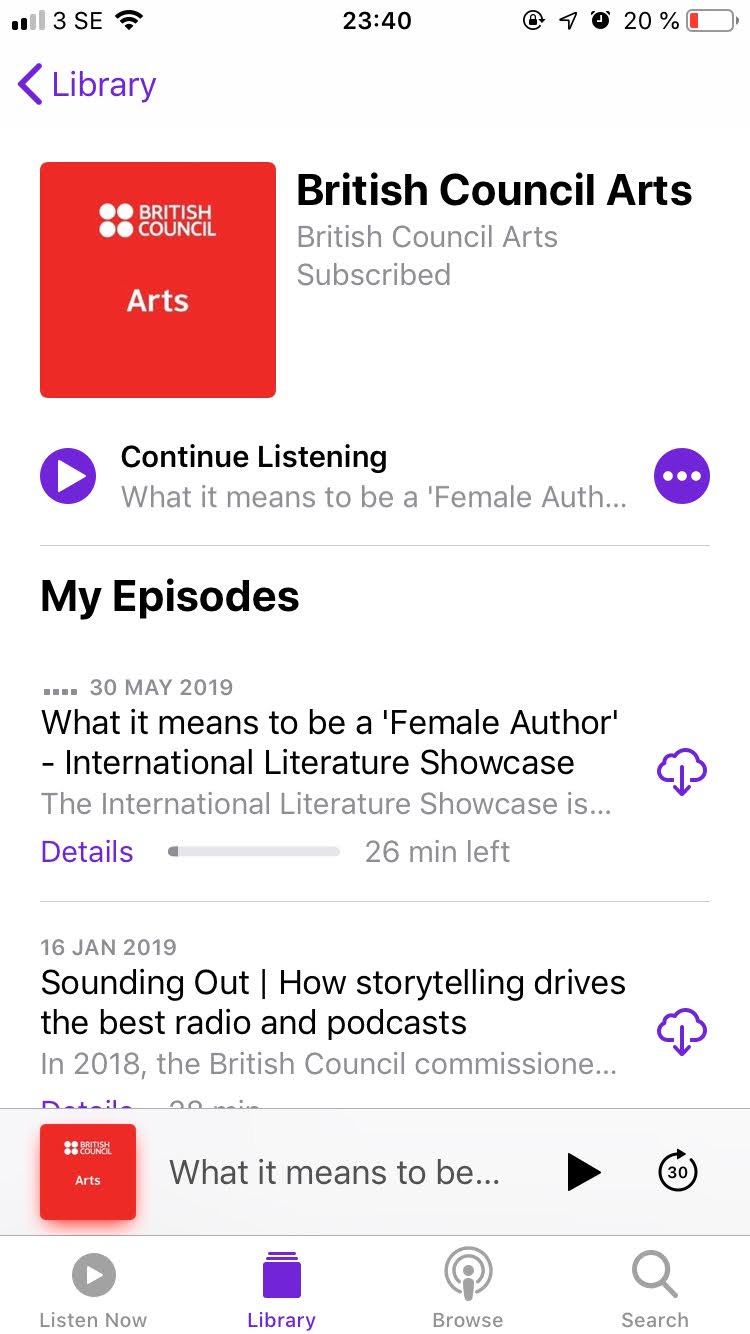750x1334 pixels.
Task: Expand the mini player episode title
Action: pyautogui.click(x=334, y=1172)
